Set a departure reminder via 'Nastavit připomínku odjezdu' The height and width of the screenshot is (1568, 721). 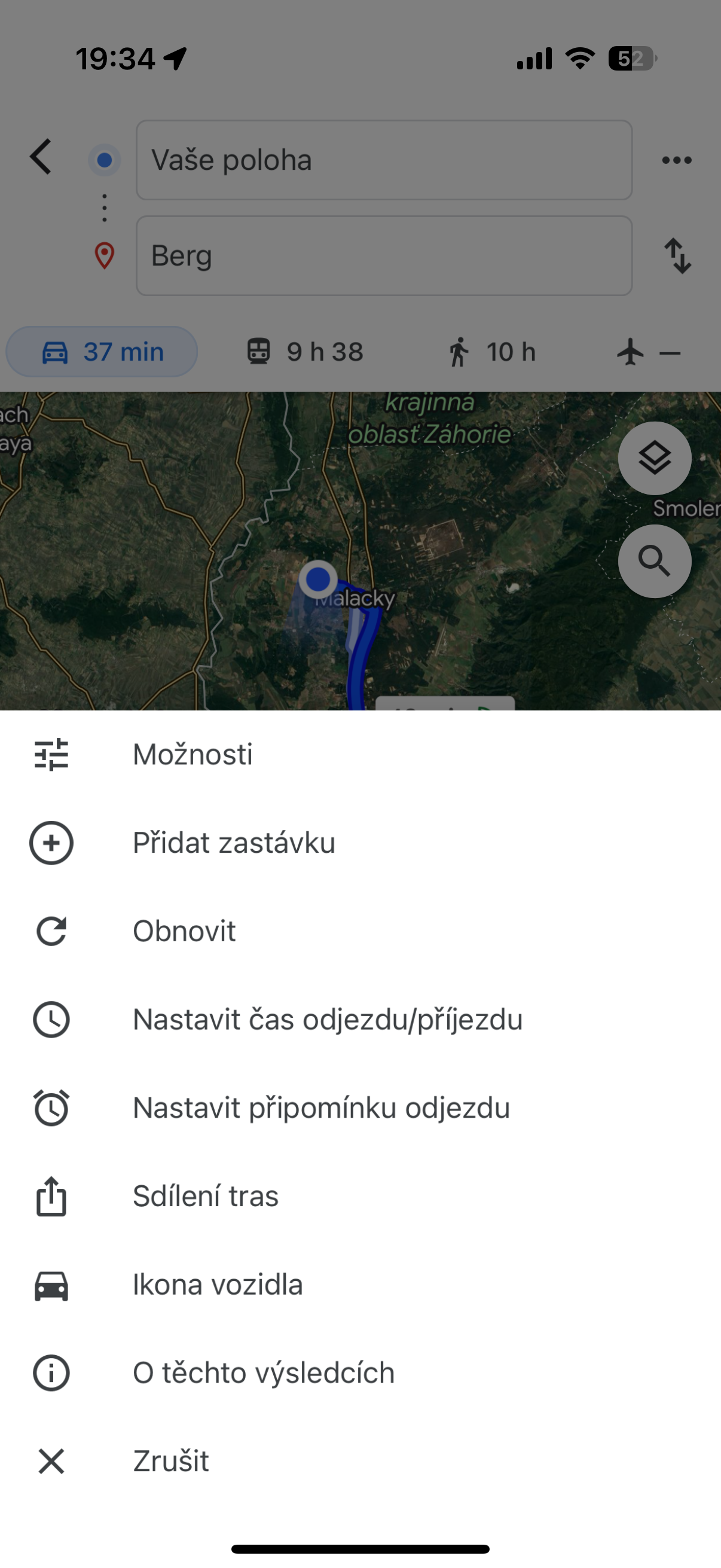pyautogui.click(x=321, y=1108)
